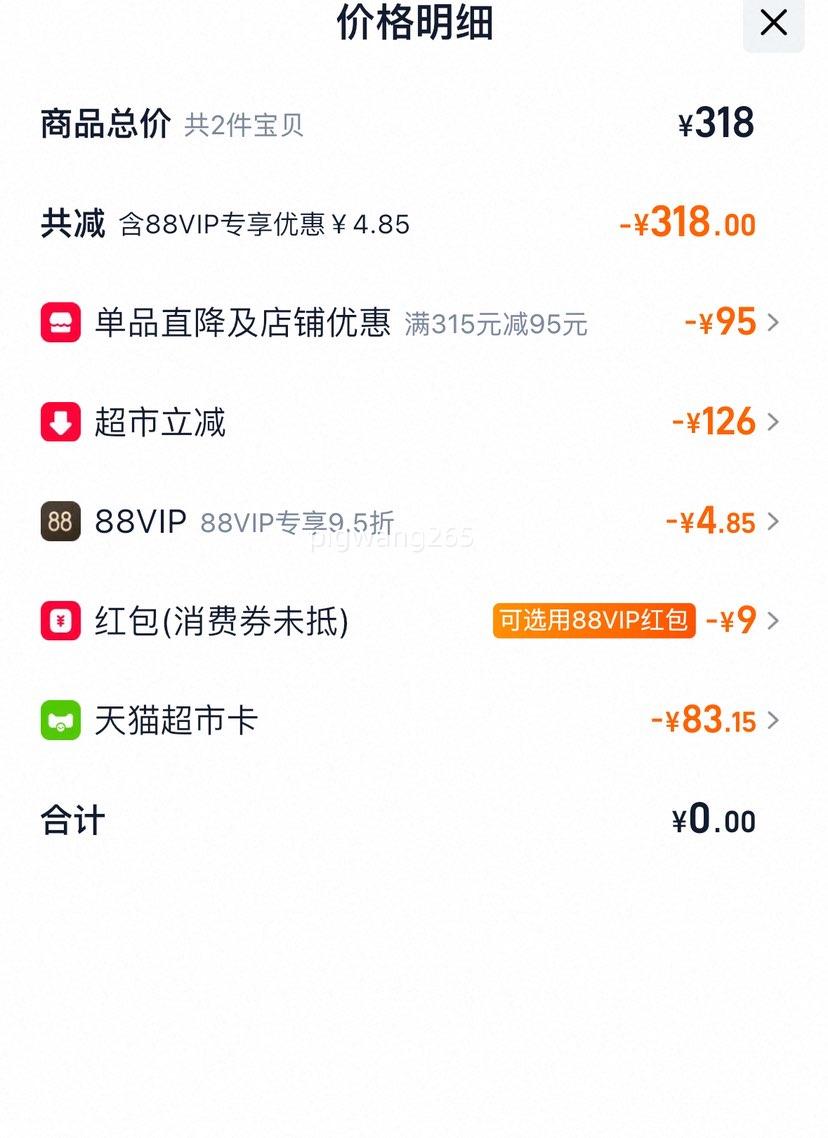Expand the 天猫超市卡 deduction details
828x1138 pixels.
click(772, 720)
